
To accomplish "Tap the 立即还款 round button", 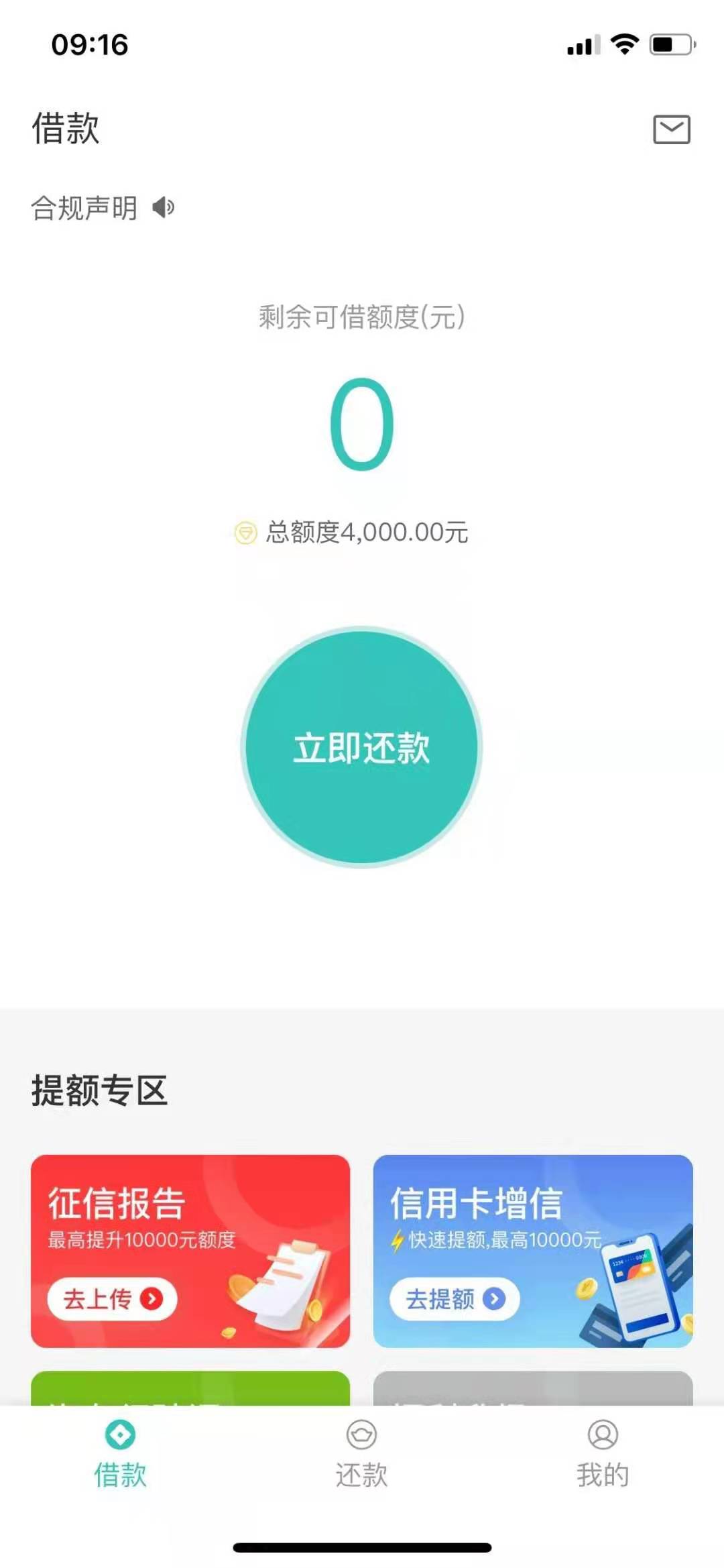I will (x=361, y=747).
